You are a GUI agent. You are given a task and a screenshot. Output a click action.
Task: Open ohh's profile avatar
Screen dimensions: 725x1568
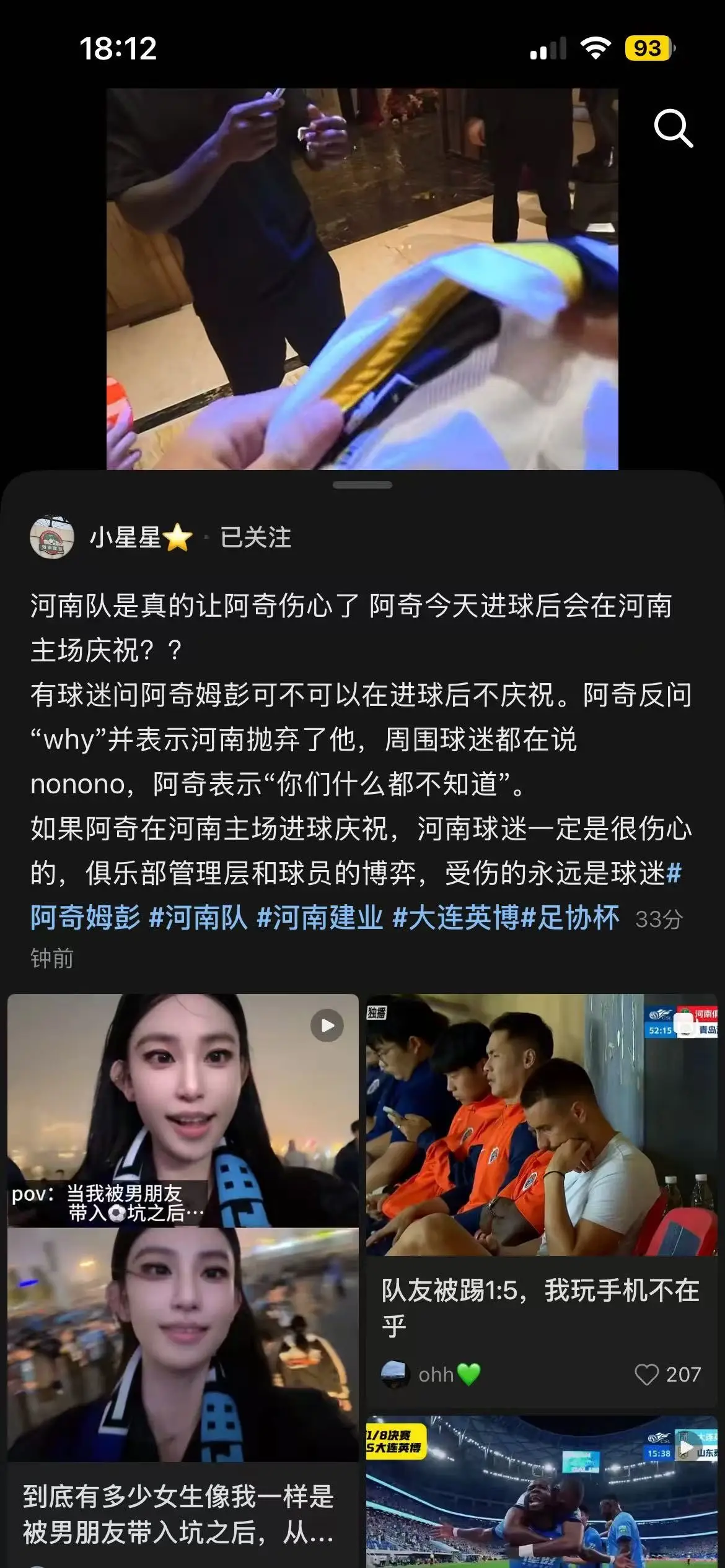pos(395,1374)
